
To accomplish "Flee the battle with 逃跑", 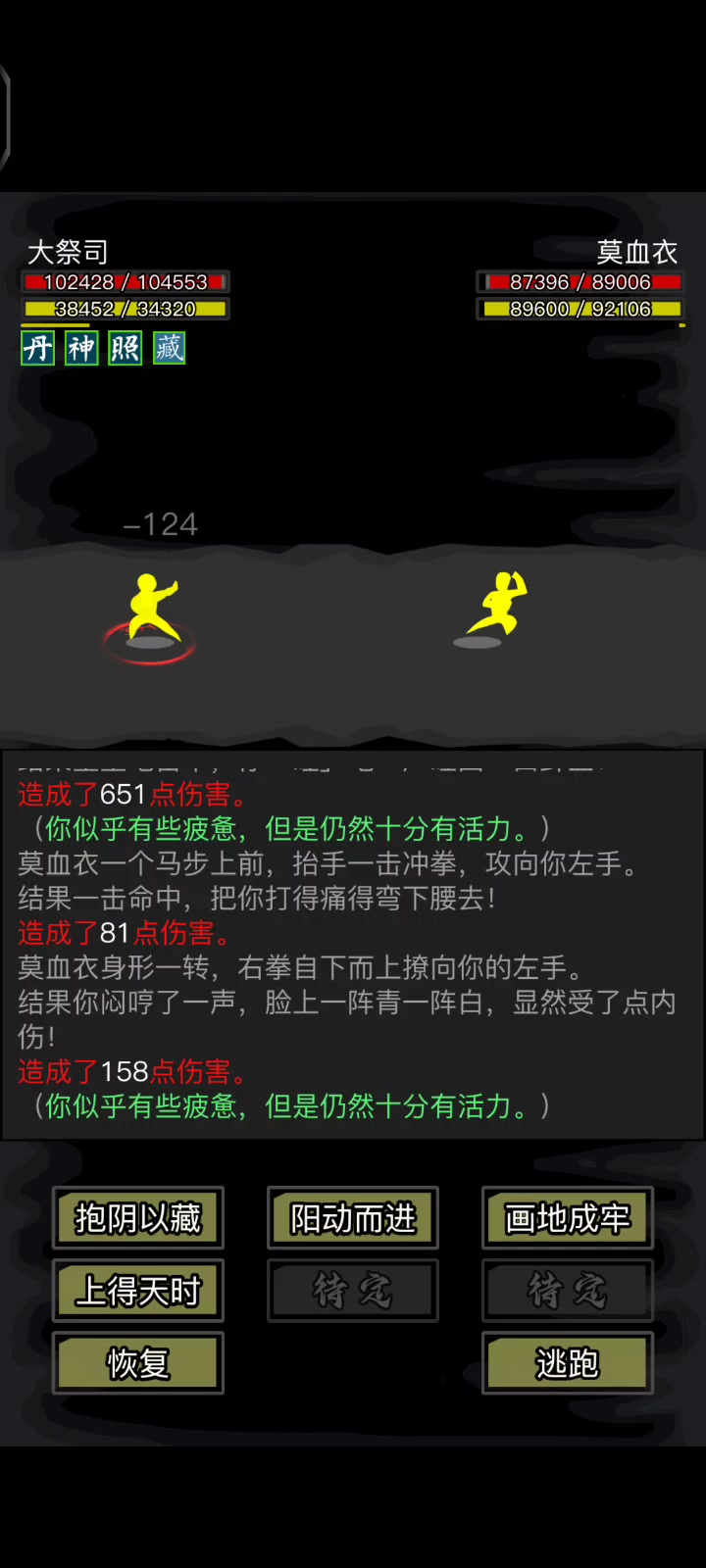I will click(568, 1363).
